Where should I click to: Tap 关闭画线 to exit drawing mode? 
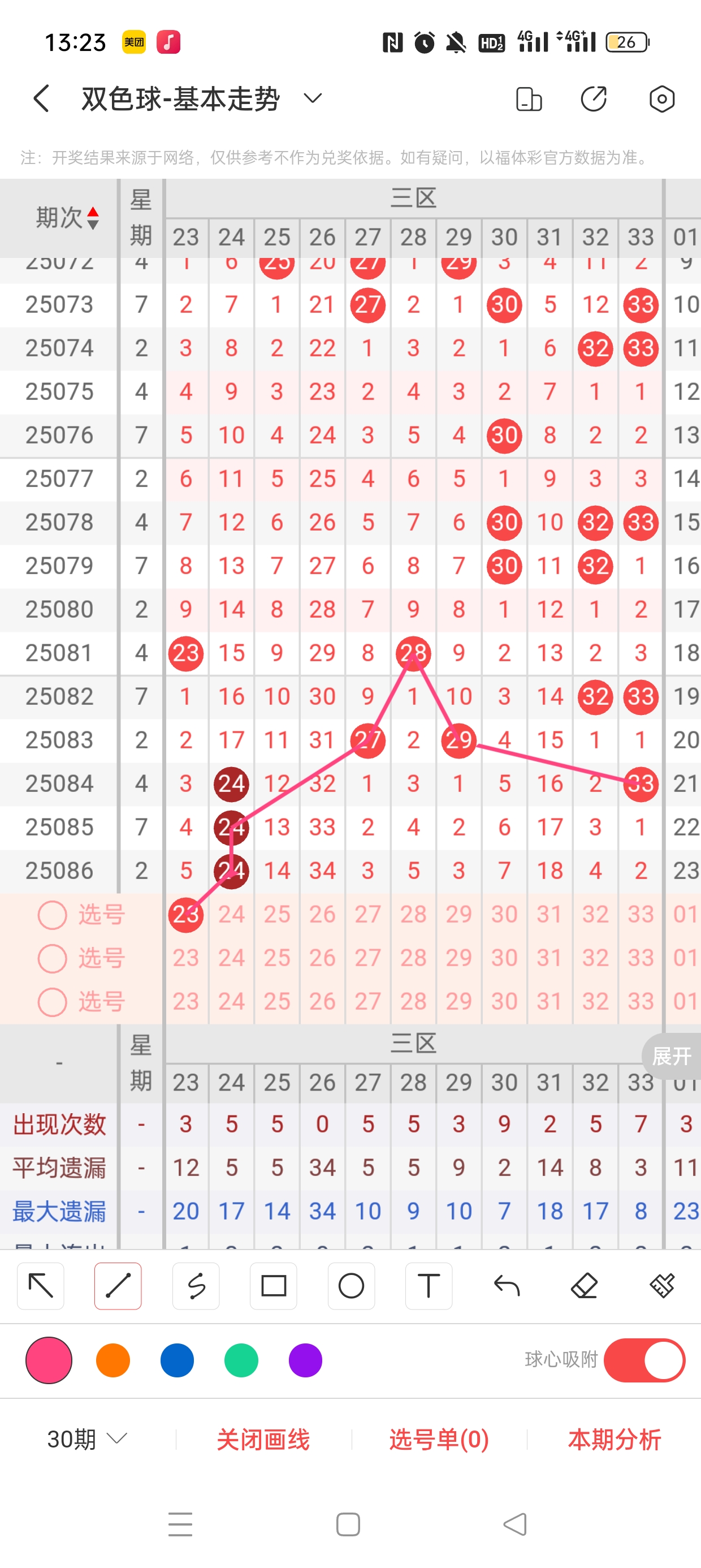click(x=263, y=1439)
